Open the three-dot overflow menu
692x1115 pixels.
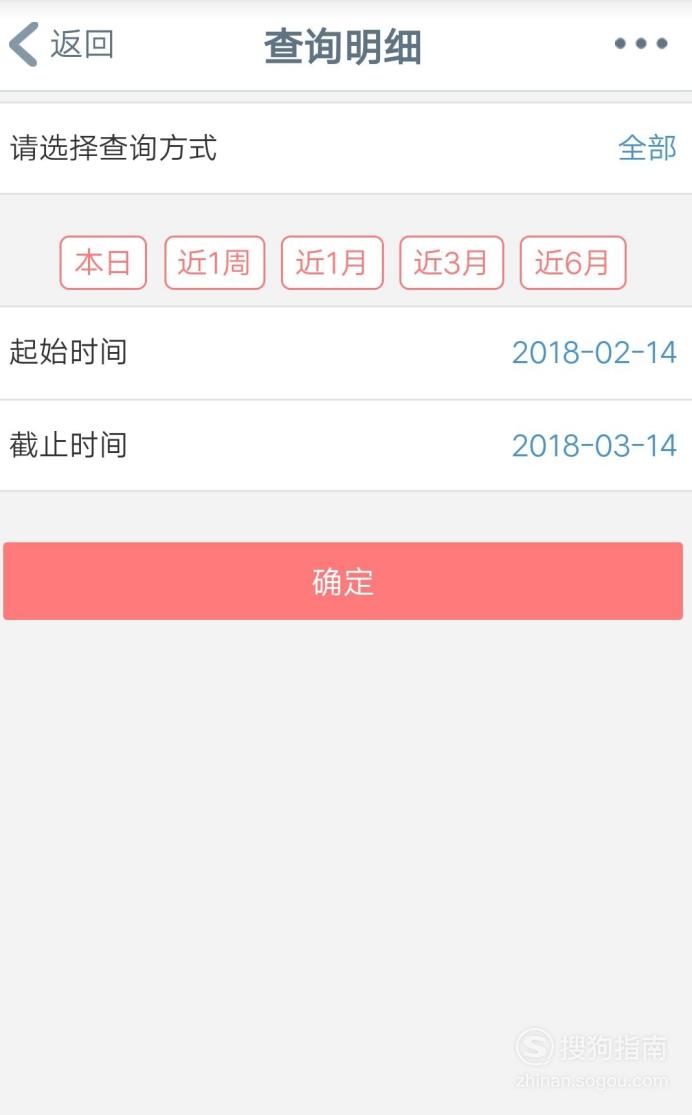pyautogui.click(x=641, y=43)
